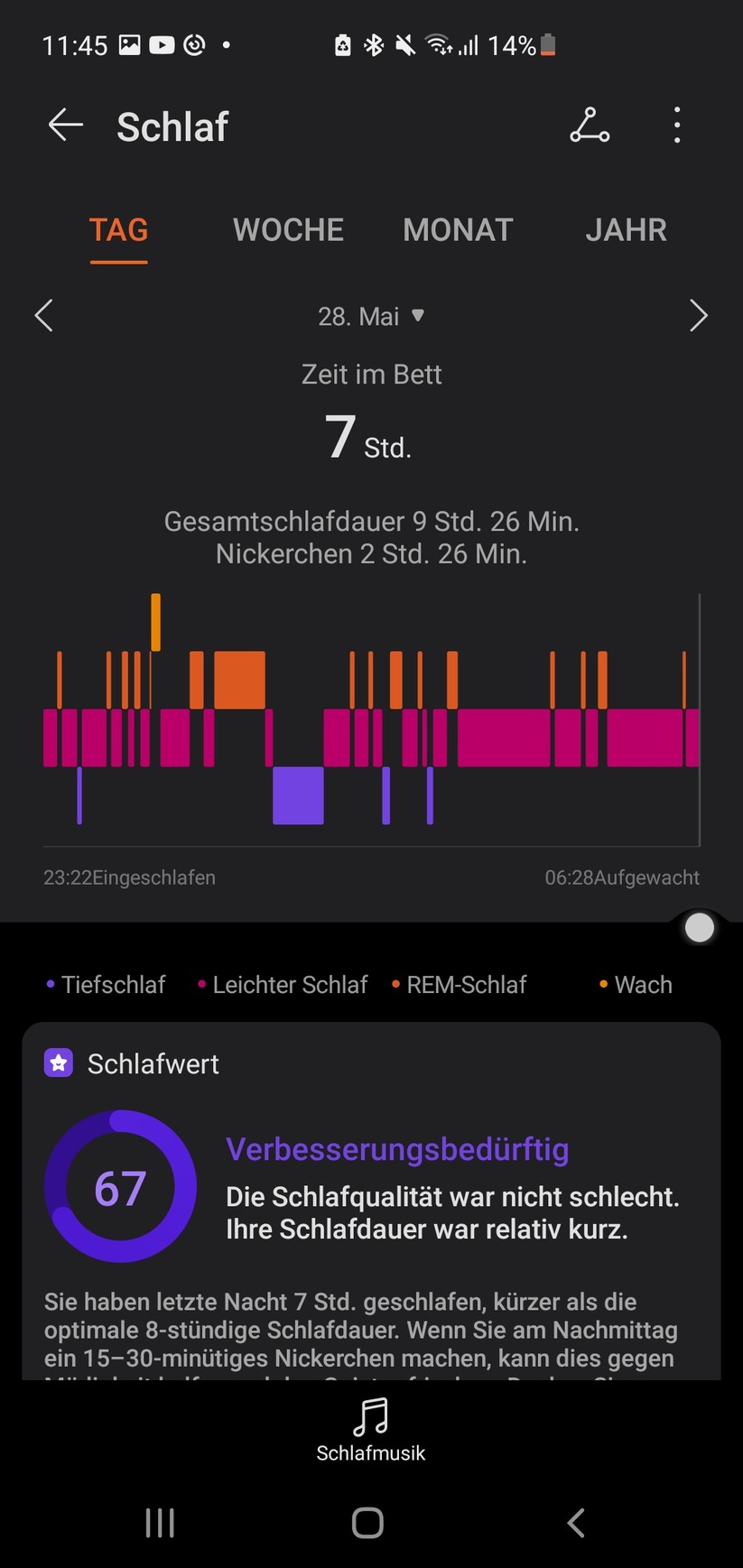The image size is (743, 1568).
Task: Tap the Verbesserungsbedürftig rating text
Action: coord(397,1149)
